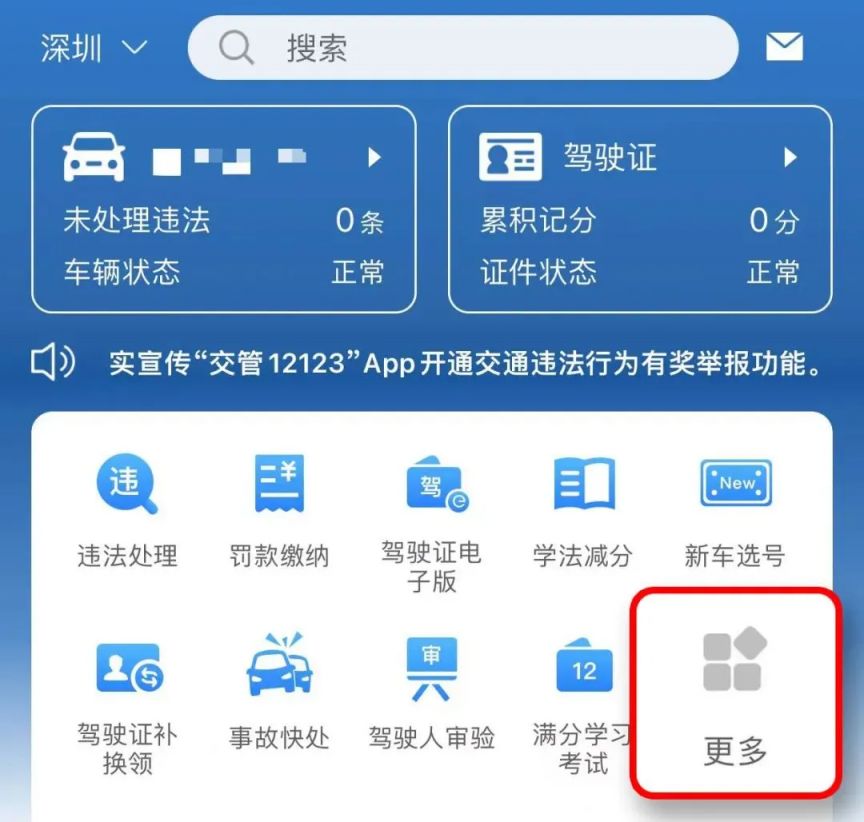The width and height of the screenshot is (864, 822).
Task: Open the 深圳 city dropdown
Action: pos(94,47)
